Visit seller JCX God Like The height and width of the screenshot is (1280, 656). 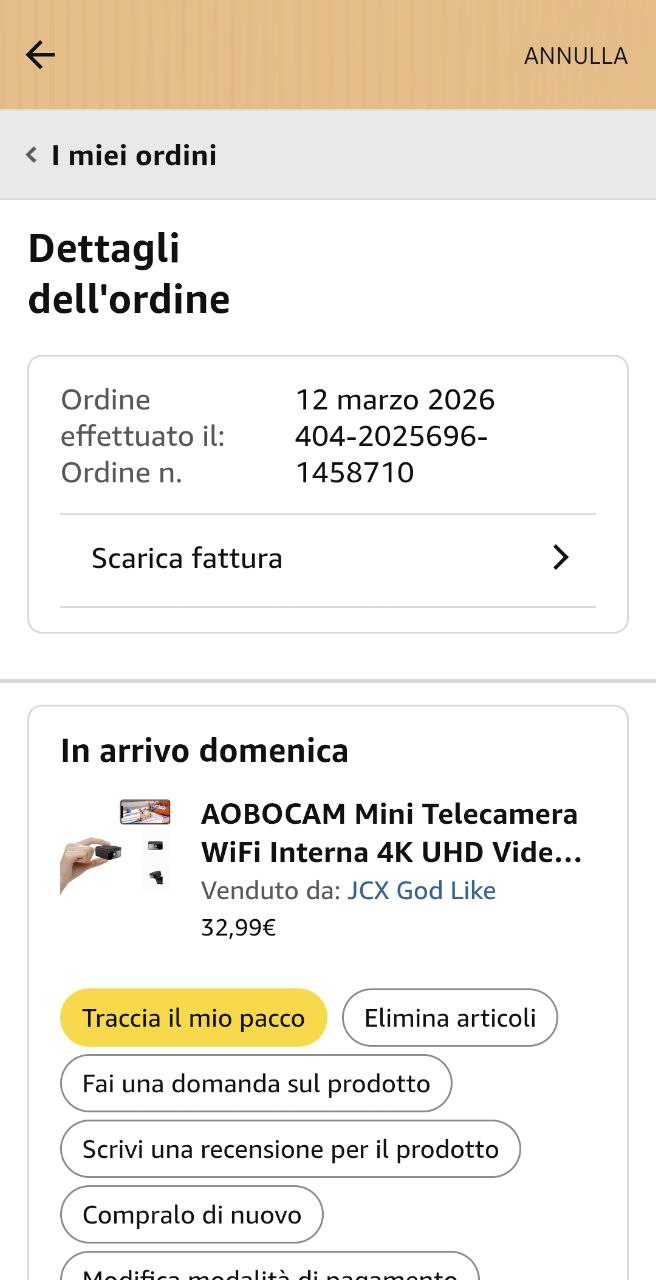tap(421, 890)
